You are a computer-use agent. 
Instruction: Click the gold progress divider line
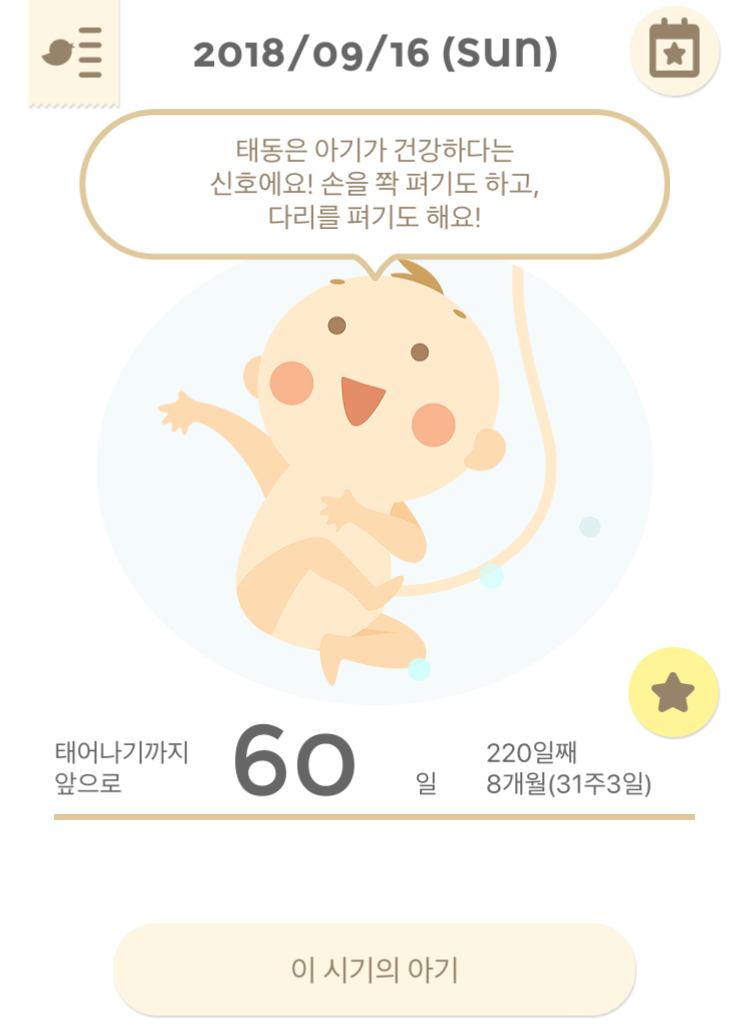point(375,817)
